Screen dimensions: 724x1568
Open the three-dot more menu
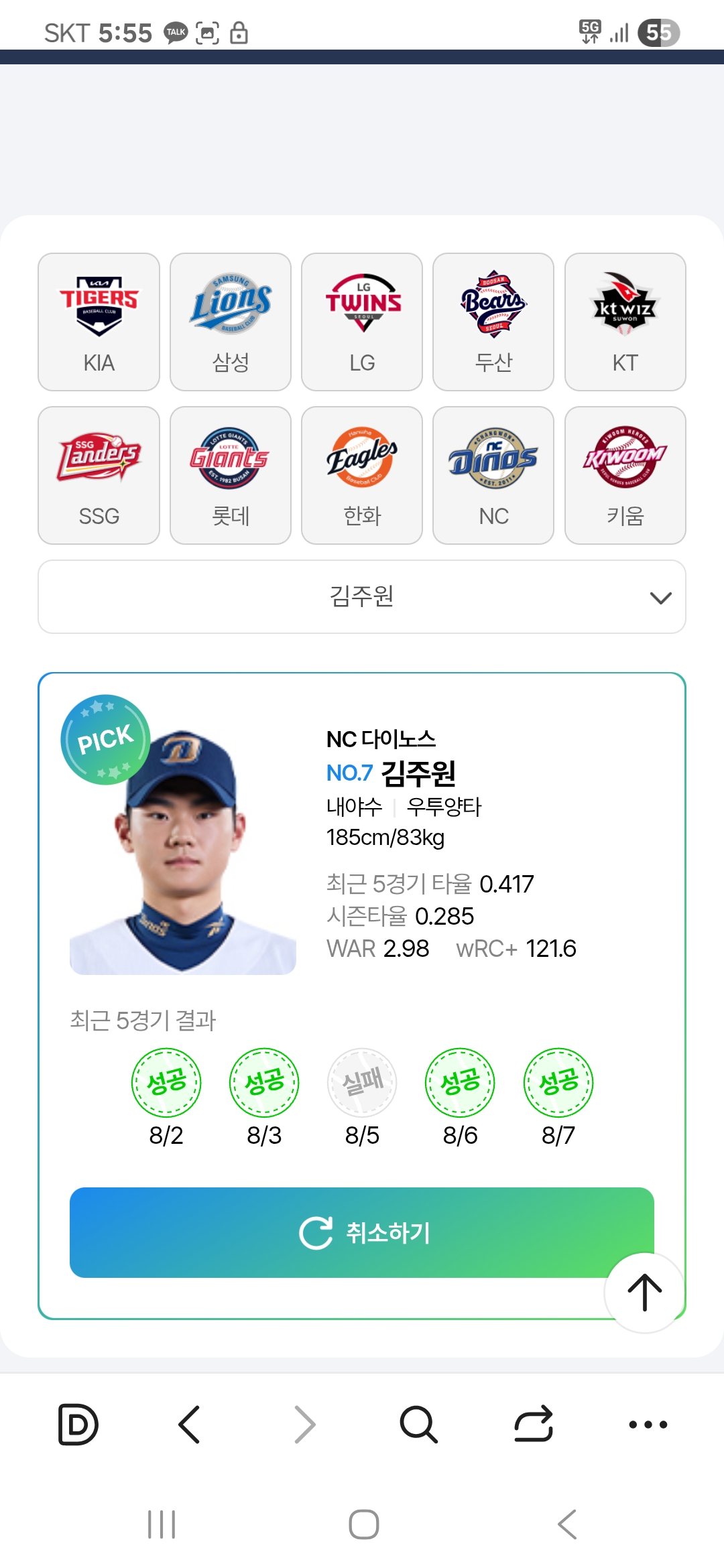648,1424
